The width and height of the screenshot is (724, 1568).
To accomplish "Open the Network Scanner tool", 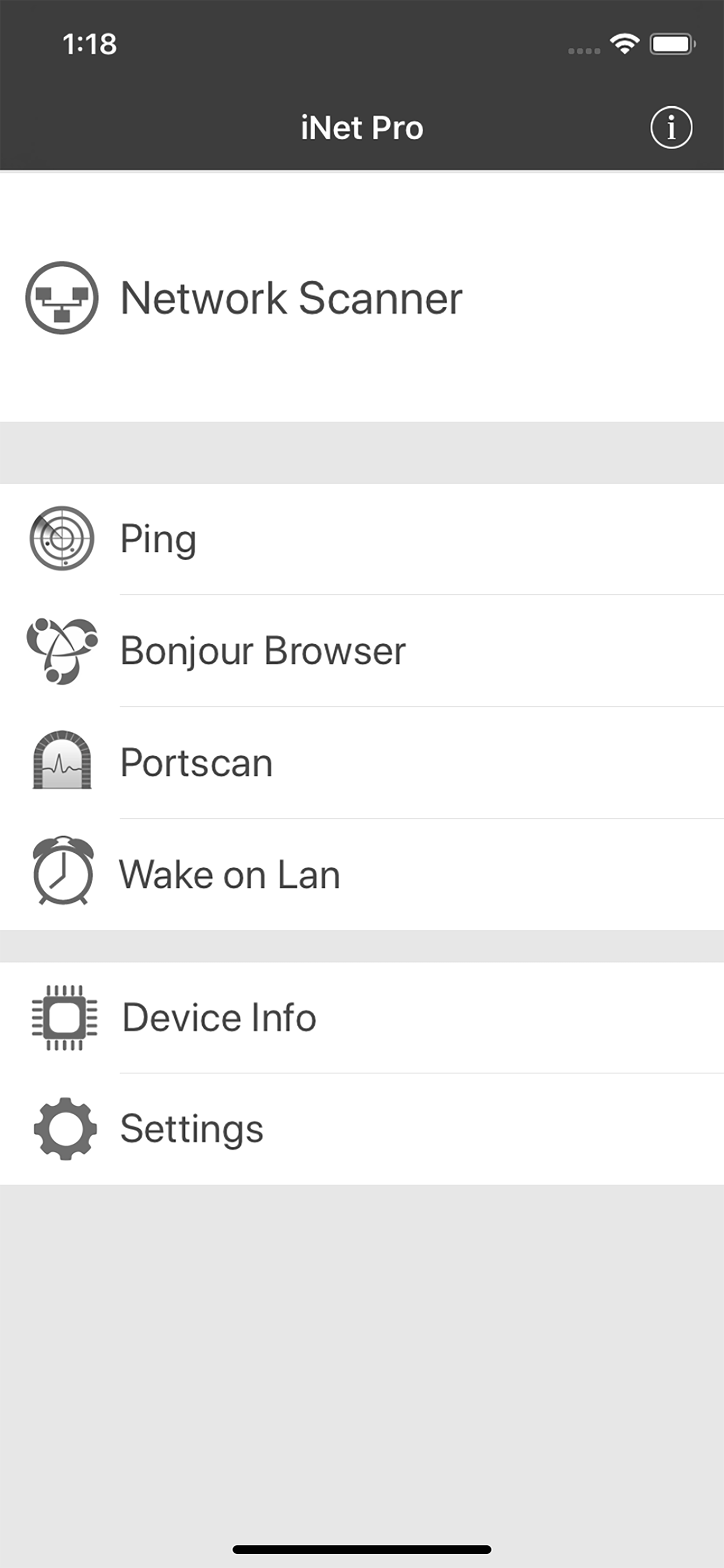I will [x=291, y=298].
